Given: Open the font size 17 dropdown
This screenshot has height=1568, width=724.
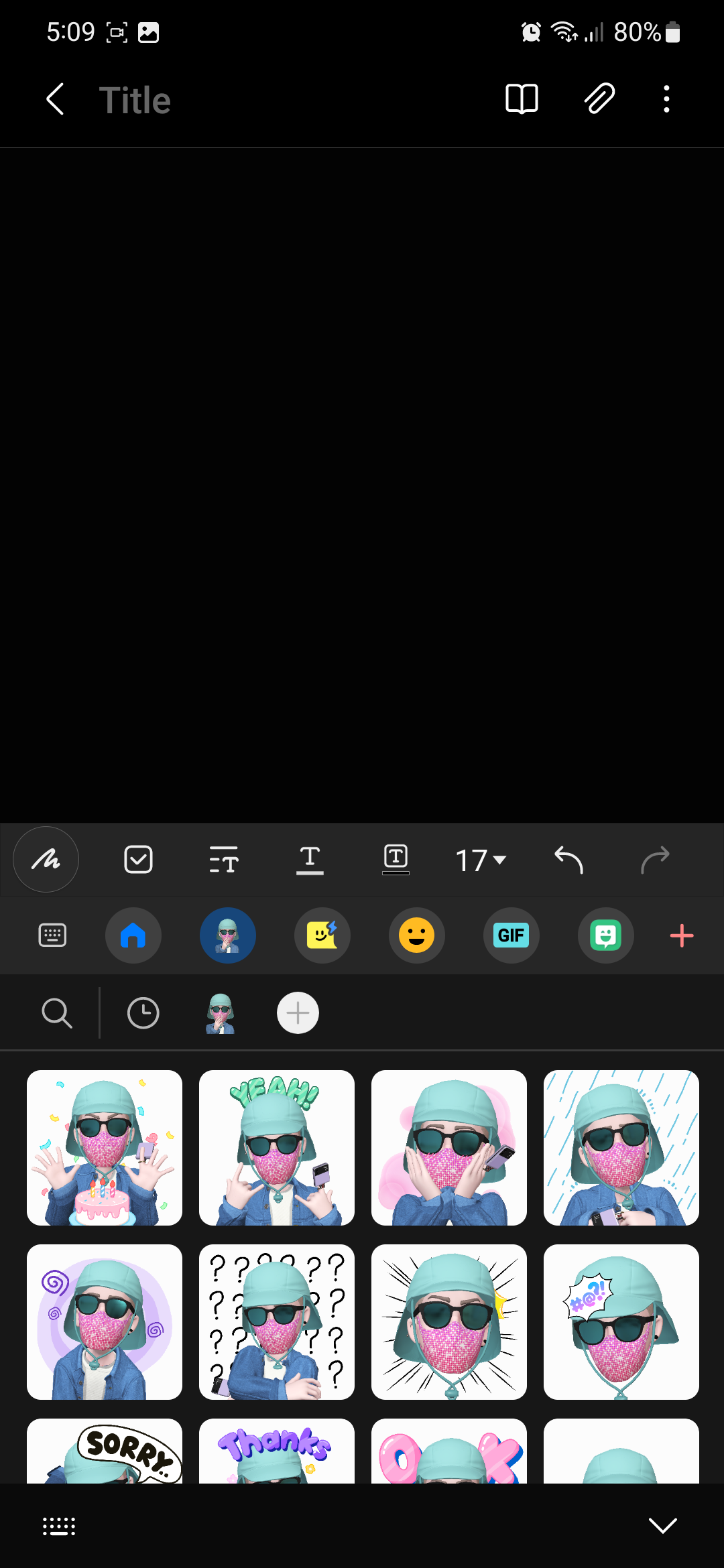Looking at the screenshot, I should [481, 860].
